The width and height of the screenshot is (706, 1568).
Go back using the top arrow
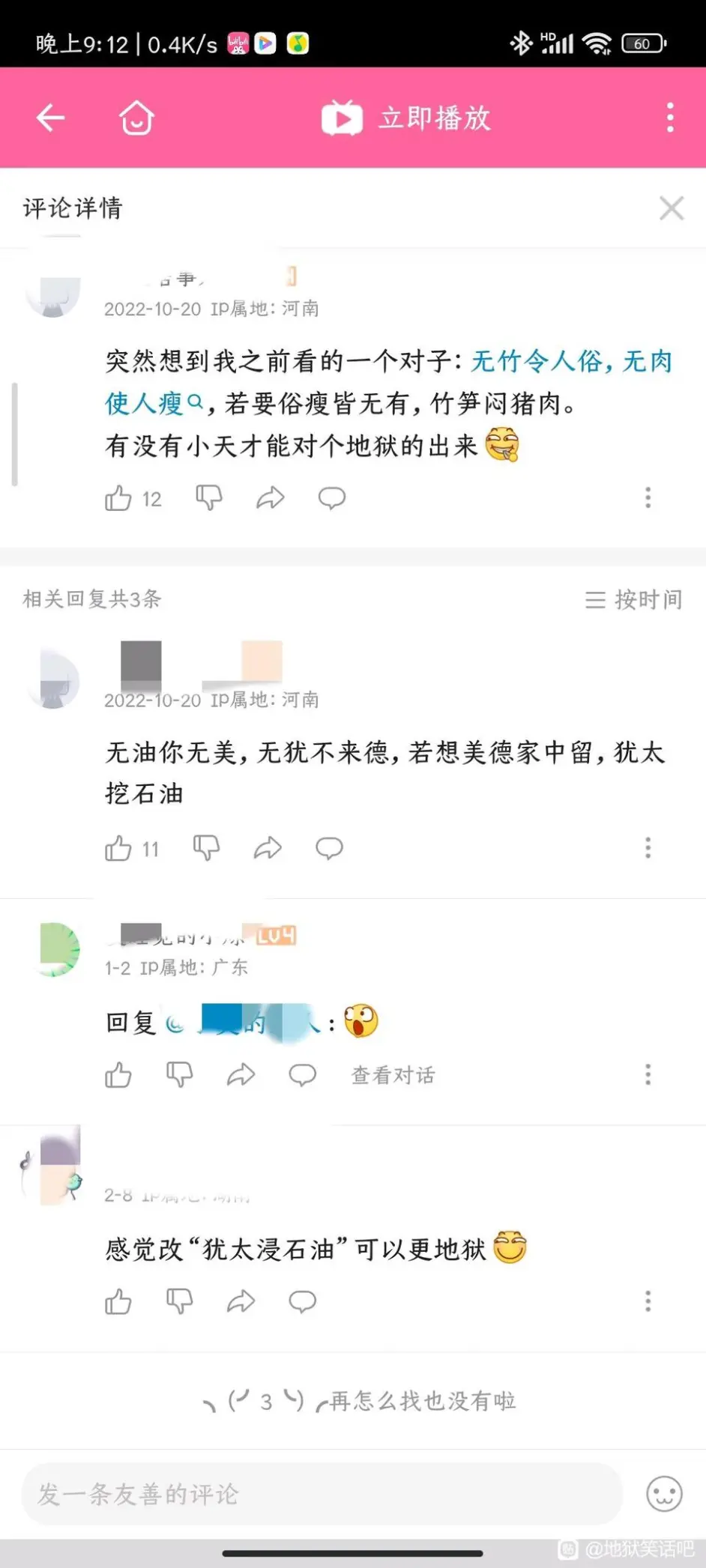[x=51, y=118]
